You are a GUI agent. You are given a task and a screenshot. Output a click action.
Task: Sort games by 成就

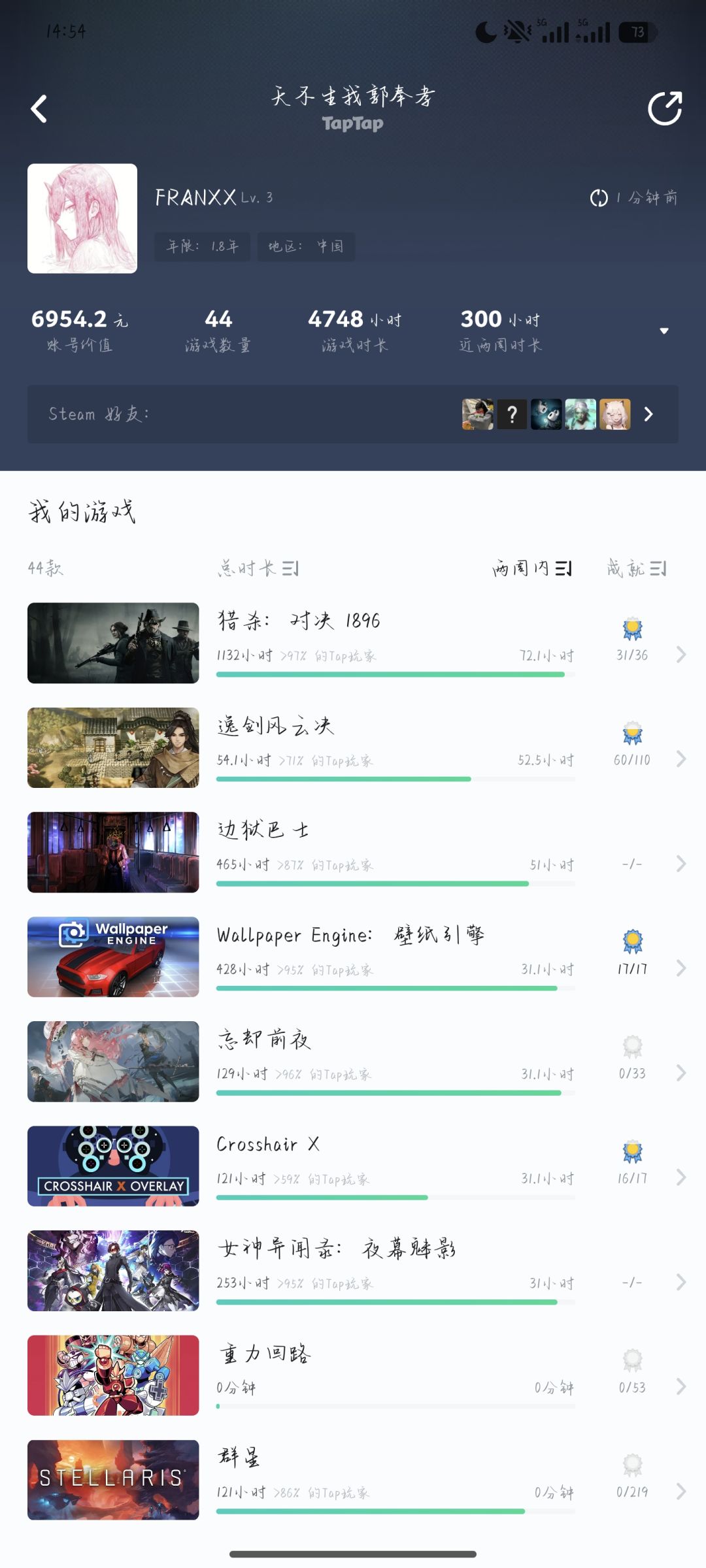coord(637,568)
